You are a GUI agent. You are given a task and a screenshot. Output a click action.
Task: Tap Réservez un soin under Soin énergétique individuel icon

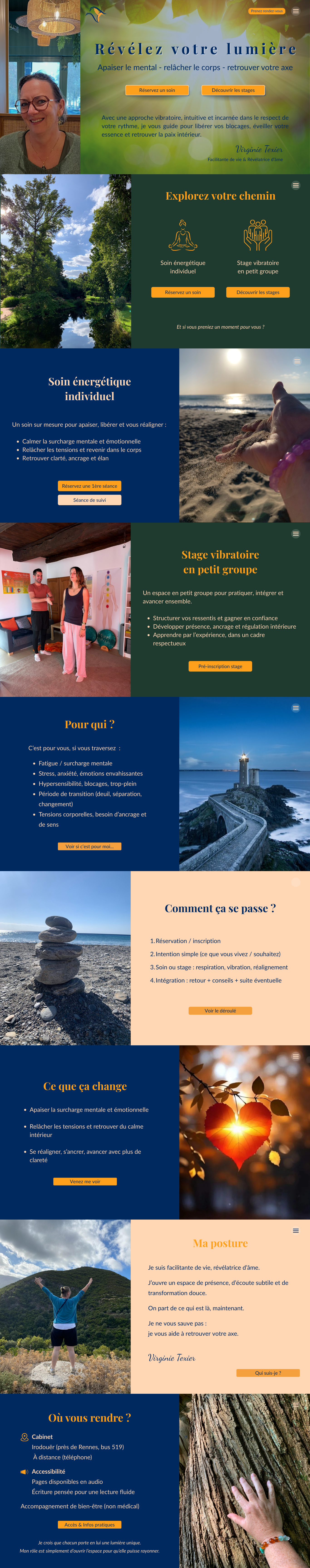(x=183, y=292)
